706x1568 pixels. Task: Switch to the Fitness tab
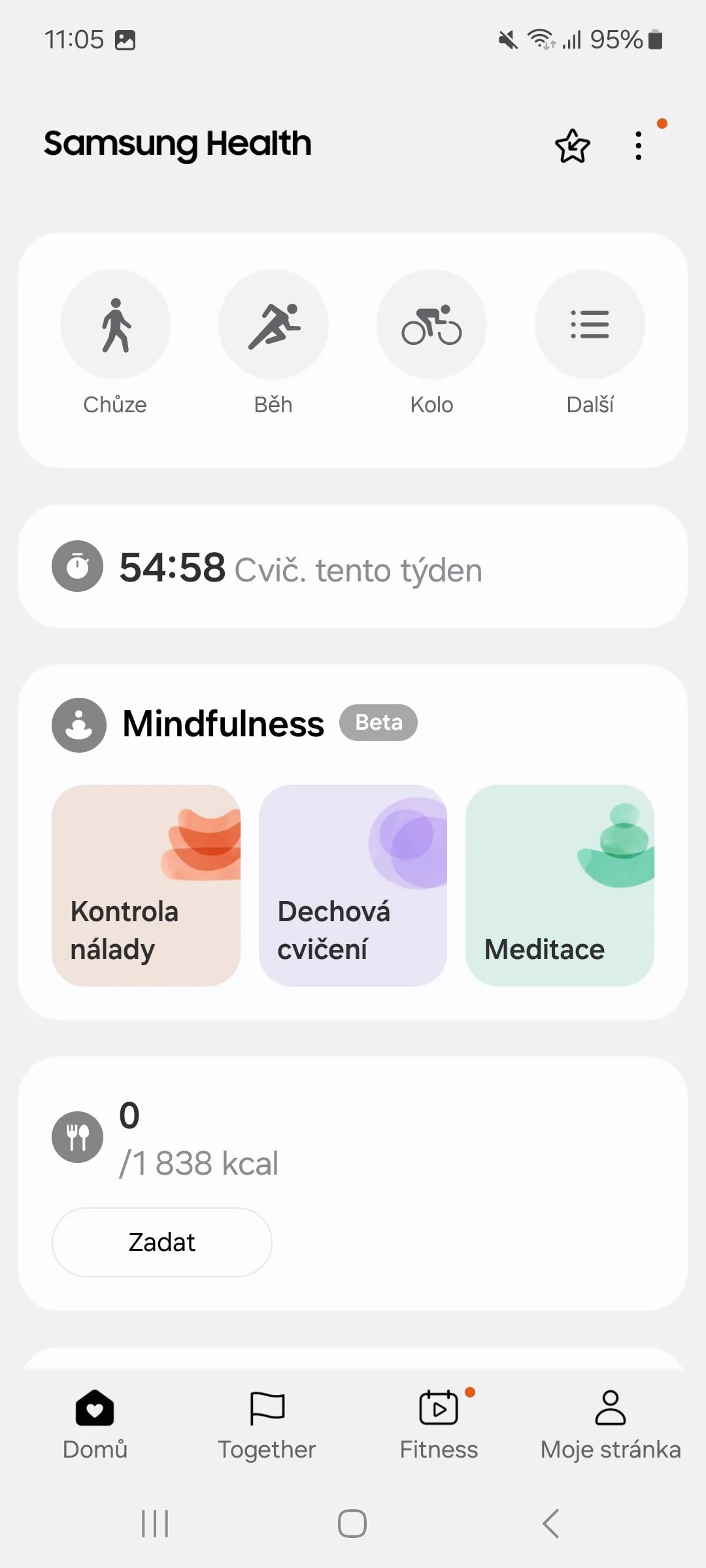[439, 1424]
